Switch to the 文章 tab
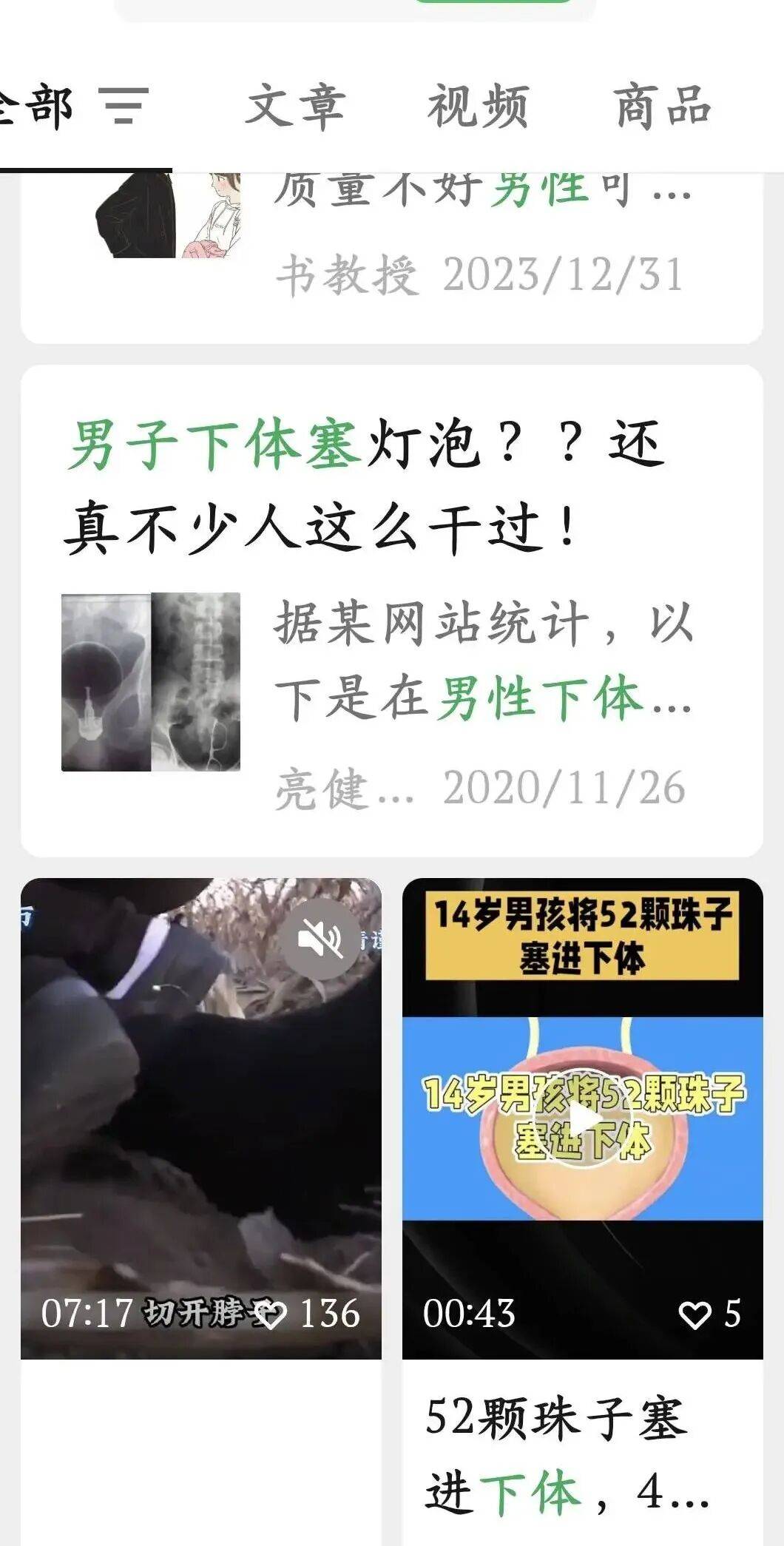Viewport: 784px width, 1546px height. pos(295,107)
